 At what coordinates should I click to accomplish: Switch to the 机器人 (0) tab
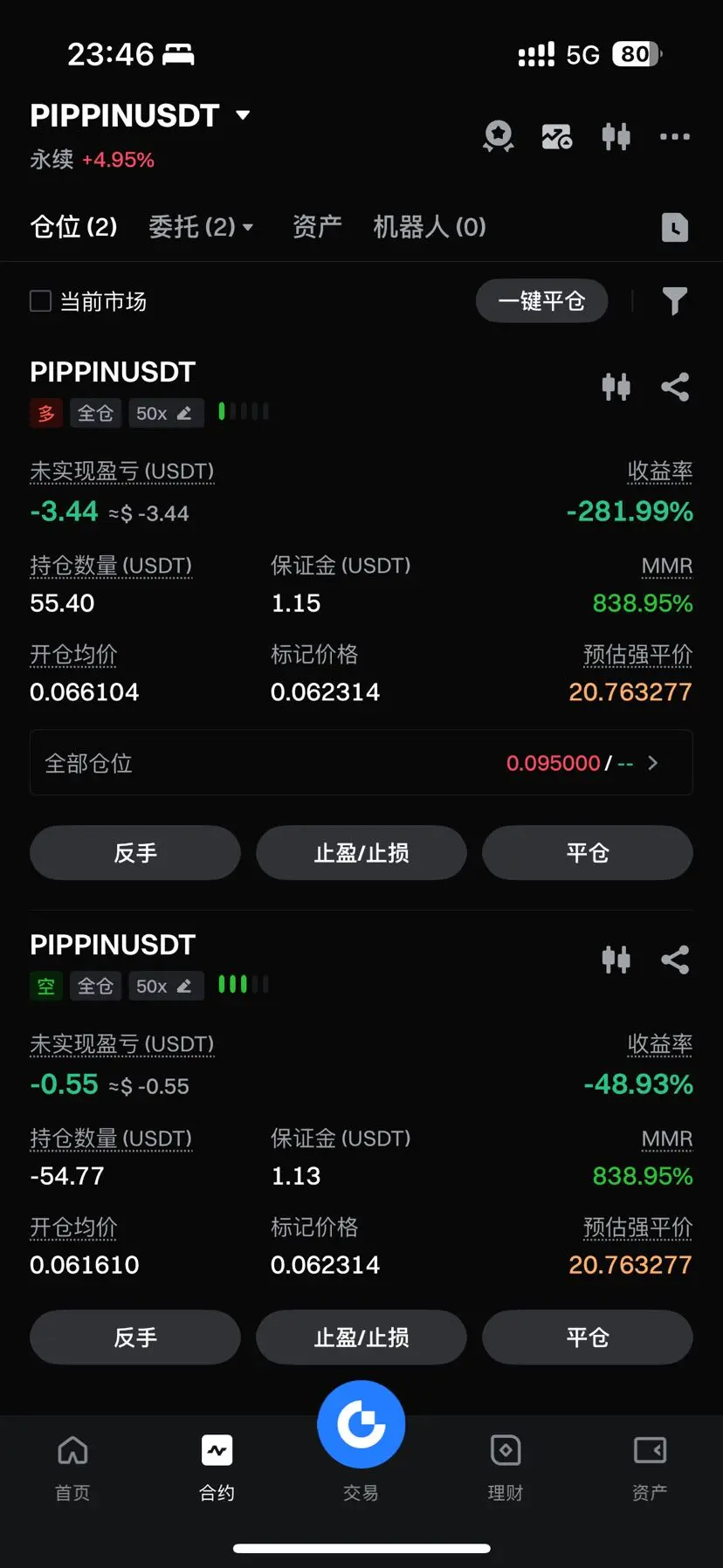(x=430, y=227)
